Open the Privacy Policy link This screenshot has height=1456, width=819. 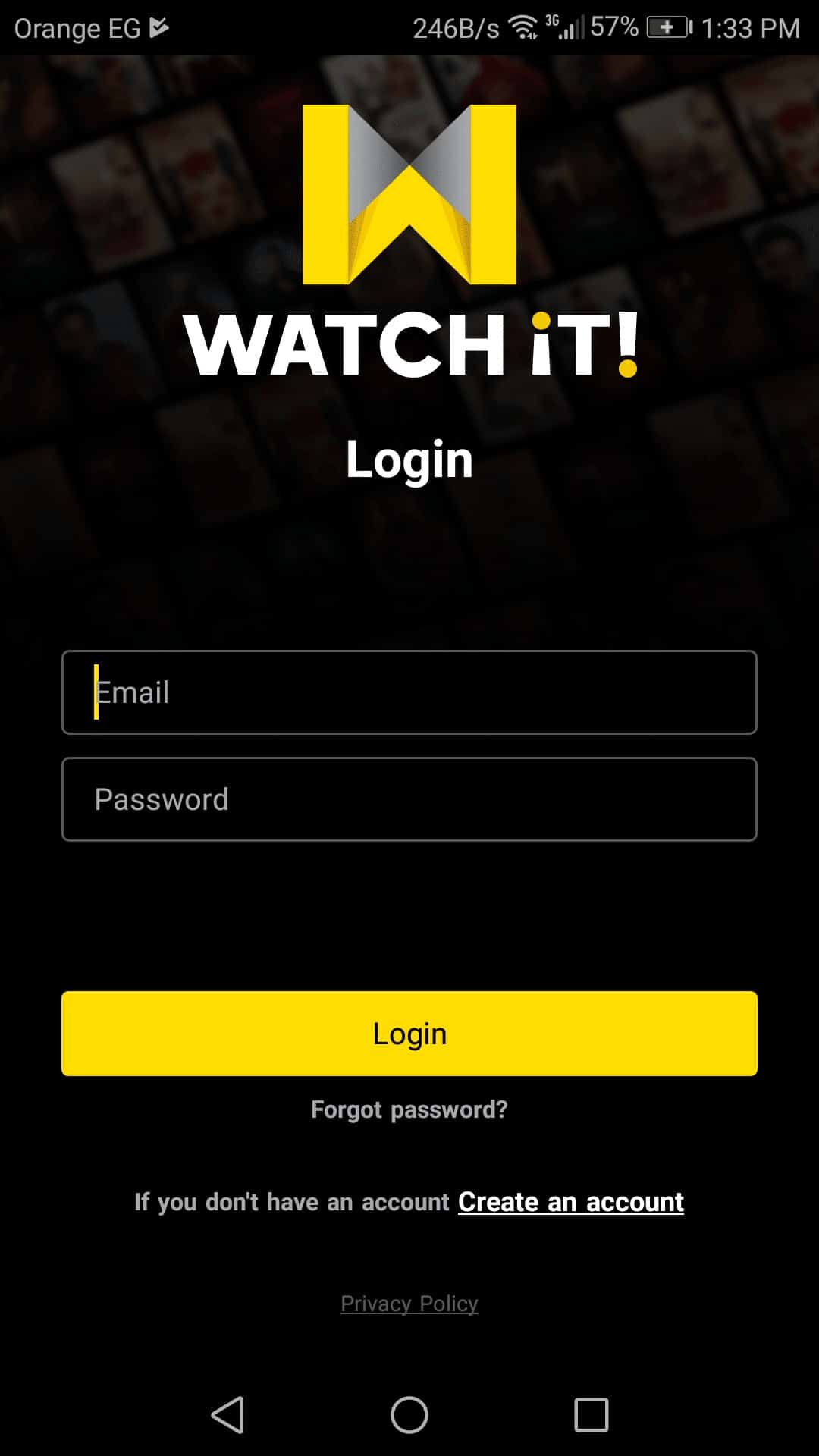point(409,1304)
